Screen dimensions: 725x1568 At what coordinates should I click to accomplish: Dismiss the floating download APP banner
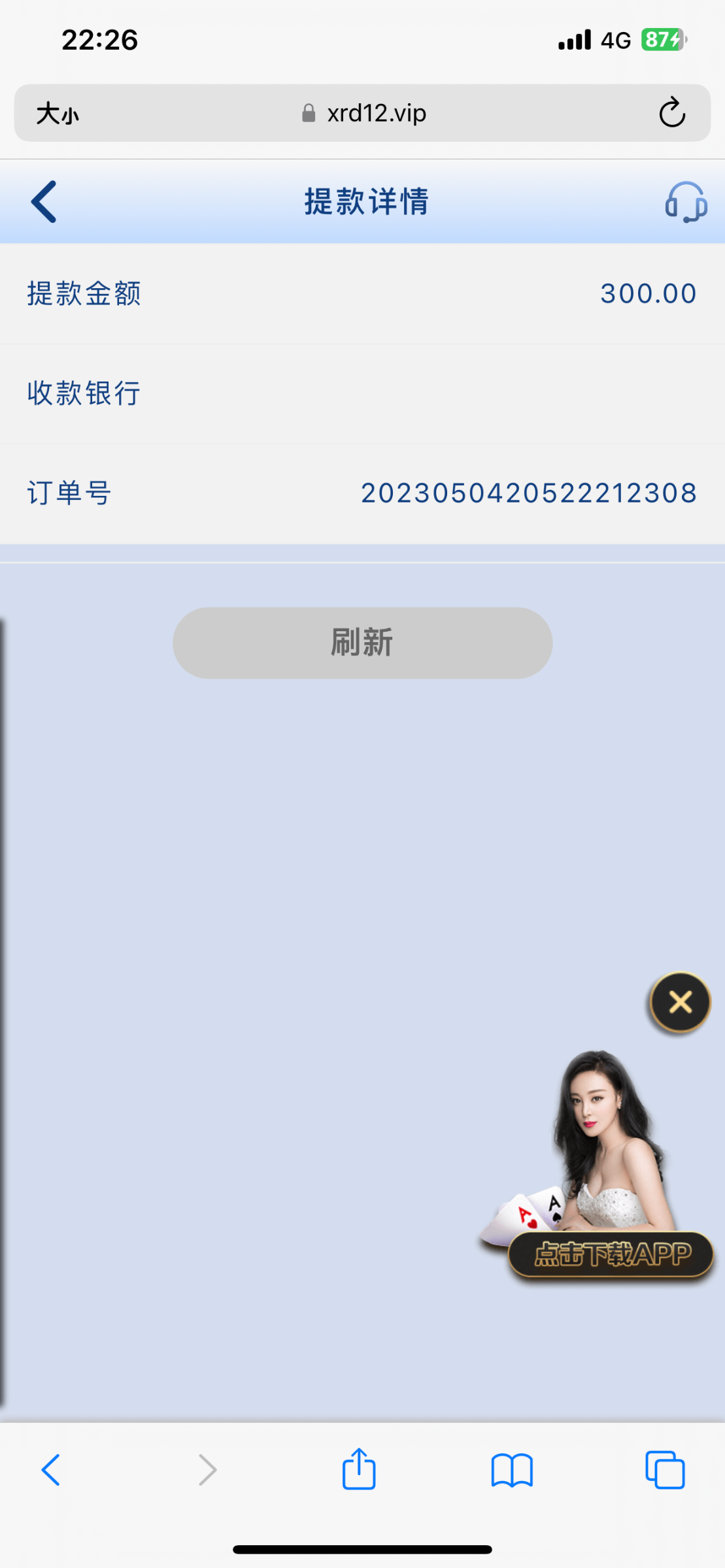680,1002
